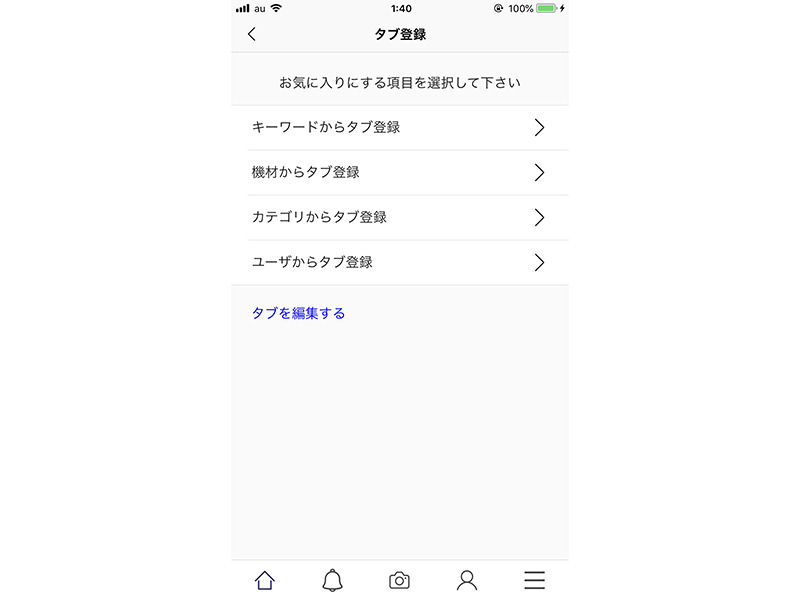This screenshot has height=600, width=800.
Task: Open 機材からタブ登録
Action: click(400, 172)
